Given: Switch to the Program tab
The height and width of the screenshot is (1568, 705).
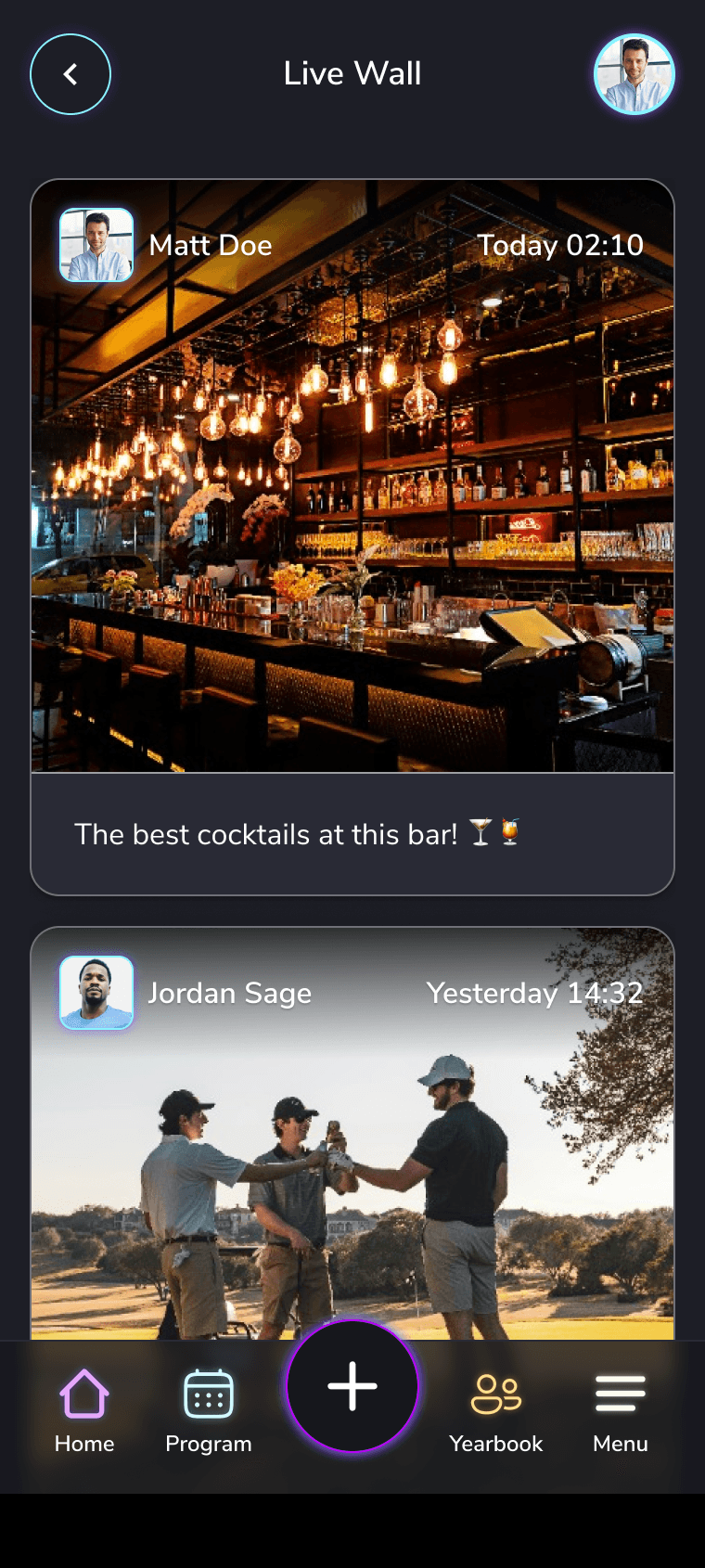Looking at the screenshot, I should tap(209, 1410).
